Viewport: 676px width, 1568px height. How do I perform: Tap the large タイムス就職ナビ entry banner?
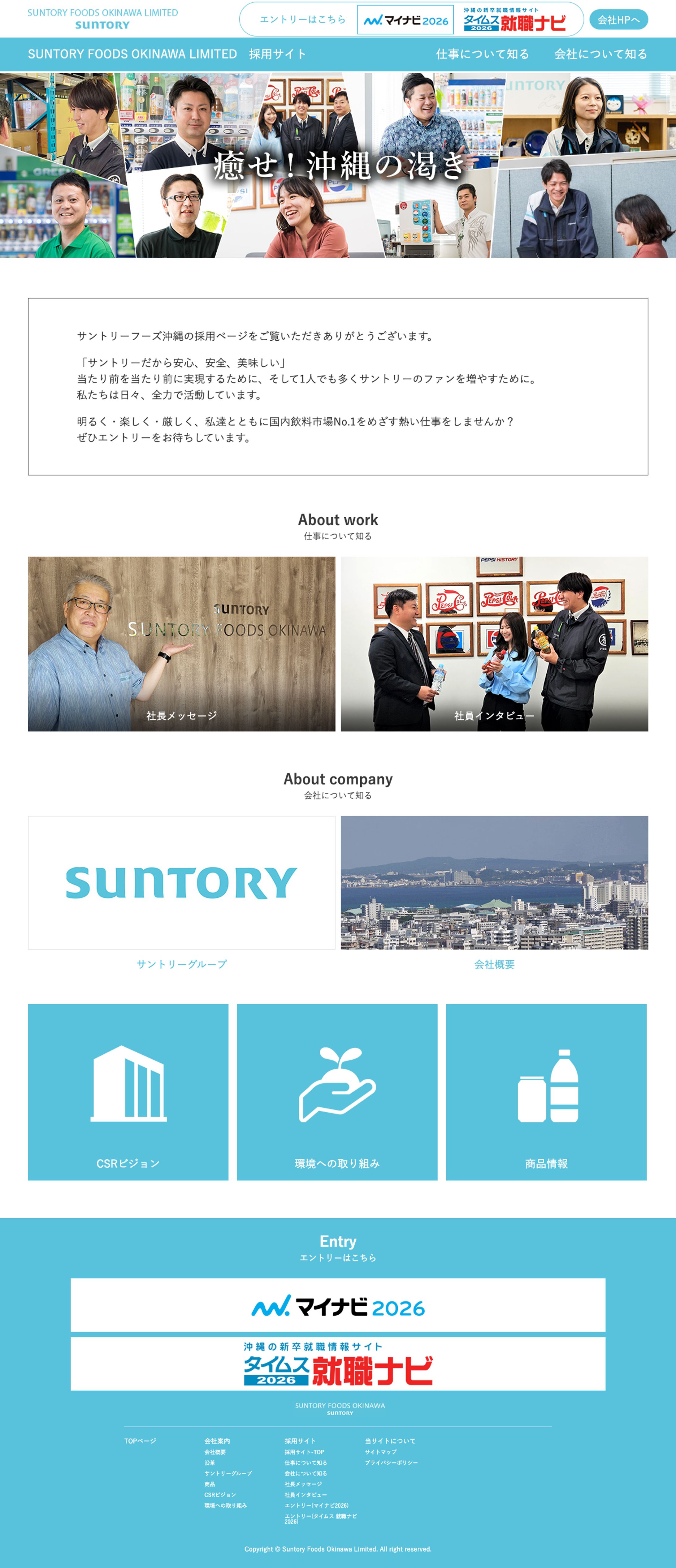click(x=338, y=1363)
